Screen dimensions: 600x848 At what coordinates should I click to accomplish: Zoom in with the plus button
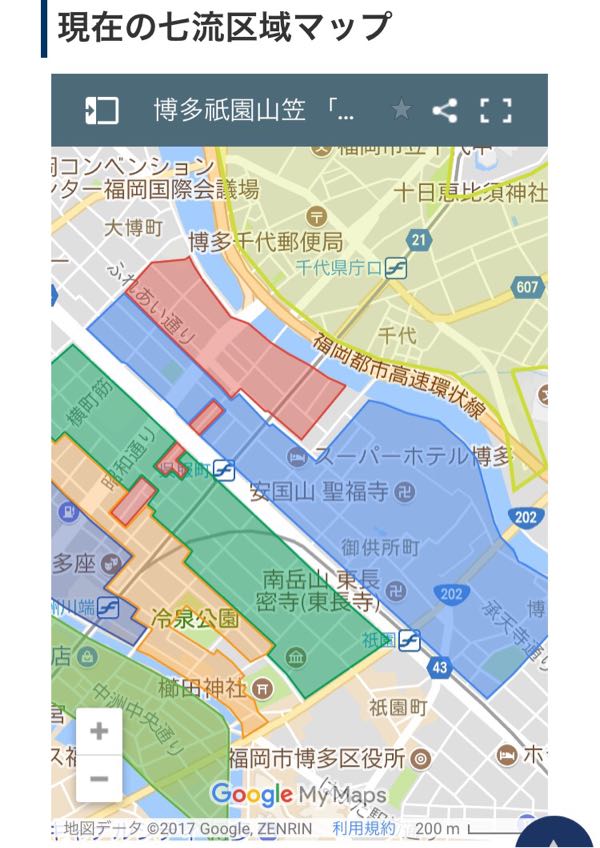[x=99, y=731]
